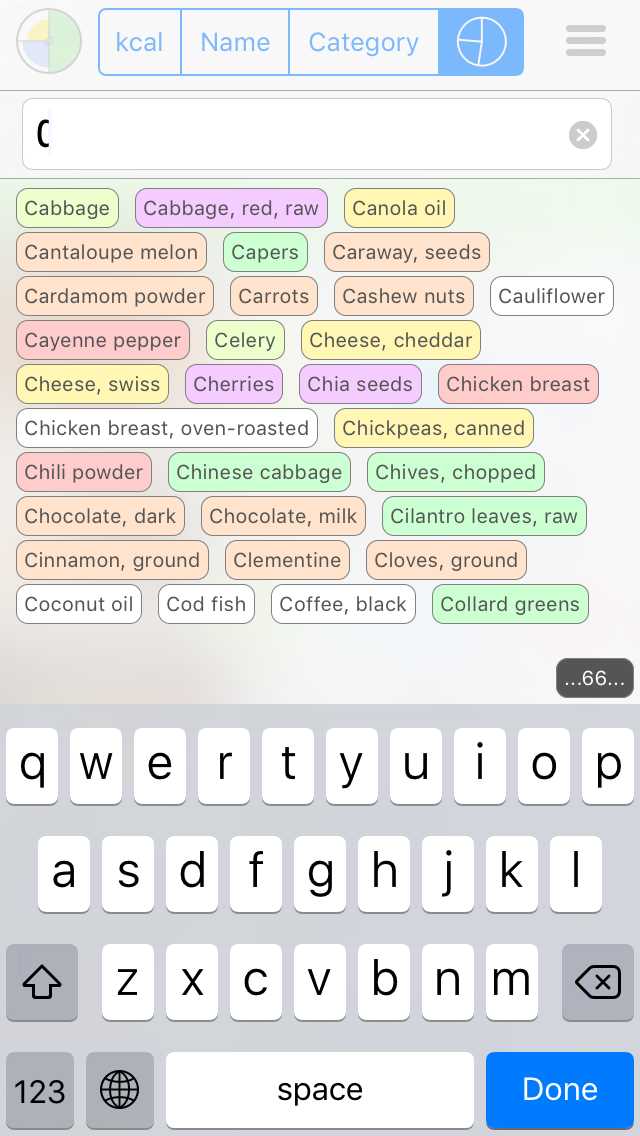Hit Done on the keyboard
The width and height of the screenshot is (640, 1136).
pos(560,1089)
